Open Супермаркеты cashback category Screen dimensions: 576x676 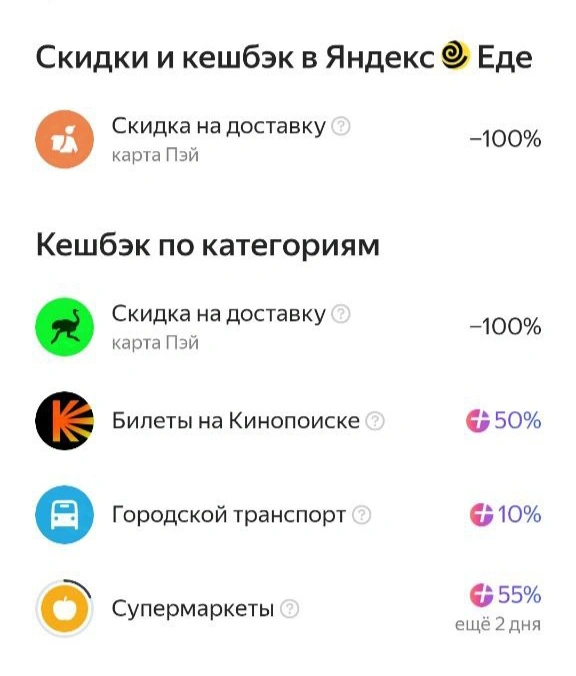288,608
